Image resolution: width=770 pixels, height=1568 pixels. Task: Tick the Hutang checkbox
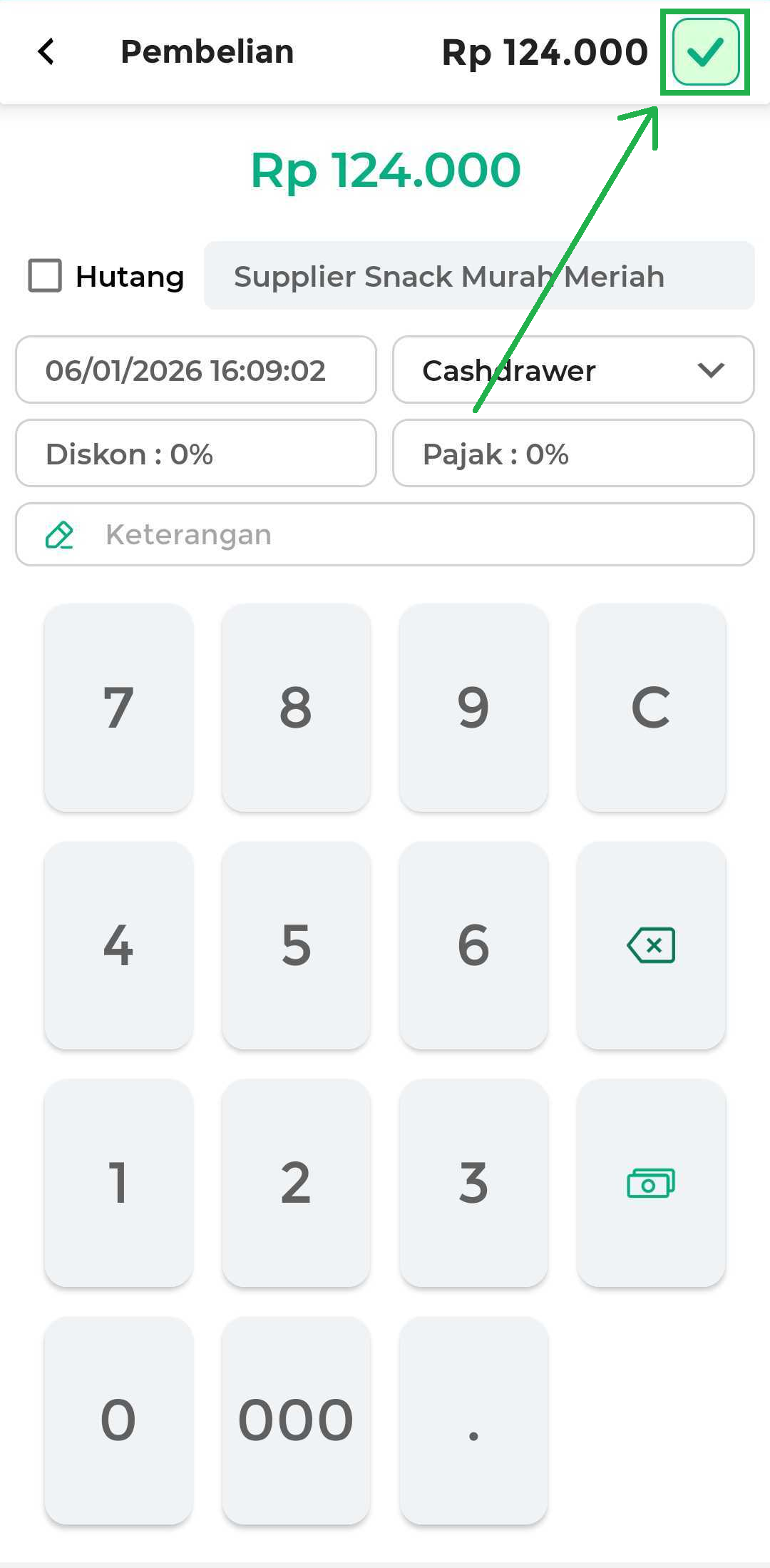[45, 276]
